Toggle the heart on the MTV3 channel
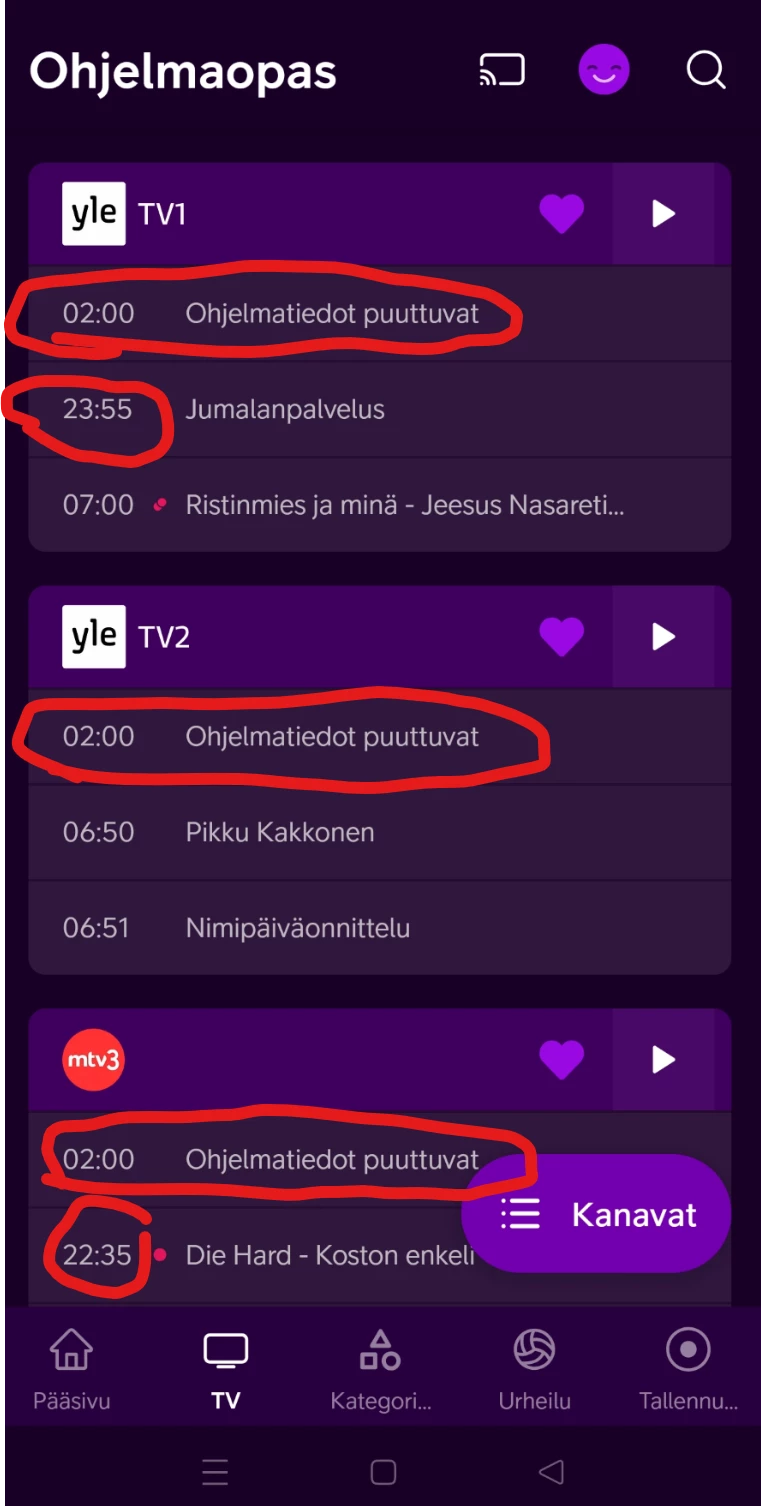 coord(561,1059)
